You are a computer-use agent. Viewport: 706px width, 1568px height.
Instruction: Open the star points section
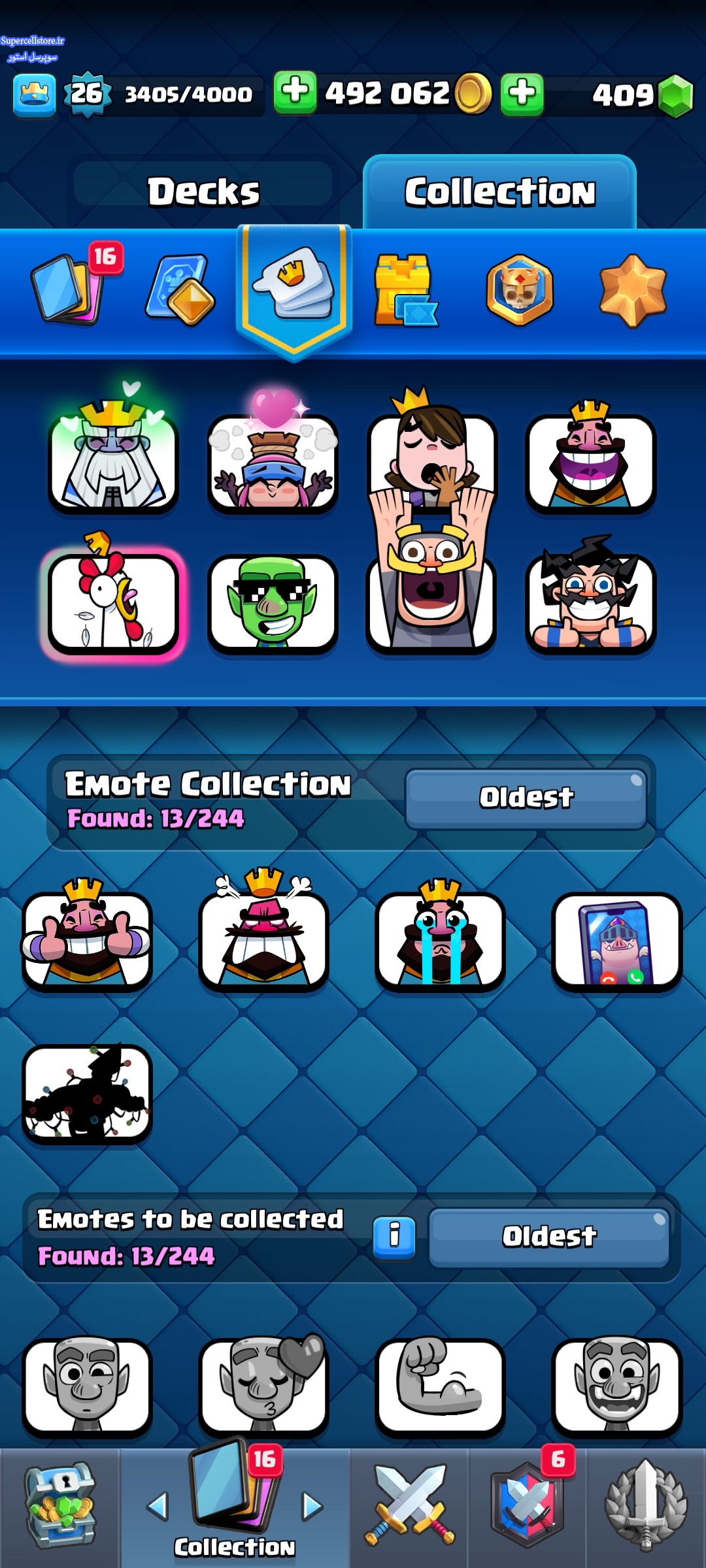tap(632, 291)
